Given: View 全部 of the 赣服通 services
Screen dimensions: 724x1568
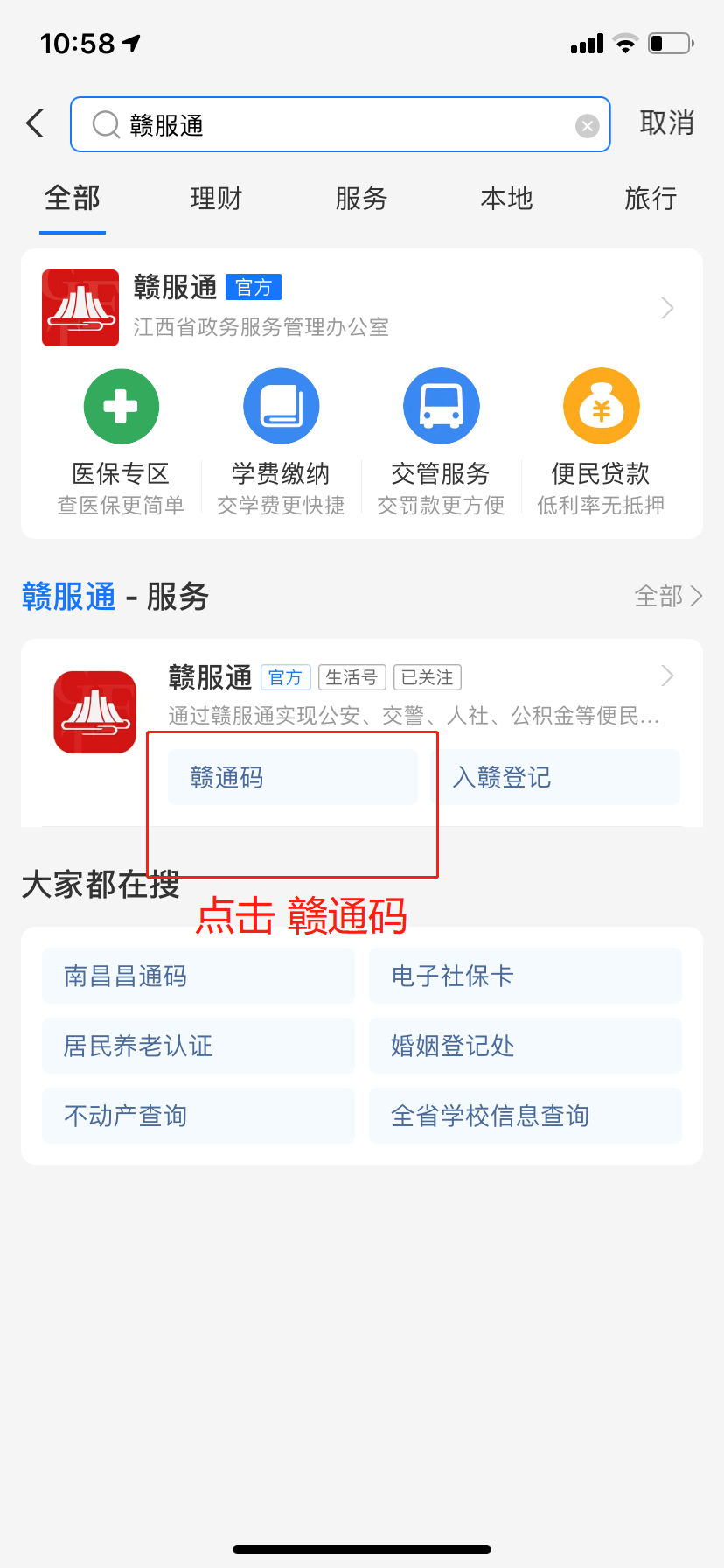Looking at the screenshot, I should (668, 597).
